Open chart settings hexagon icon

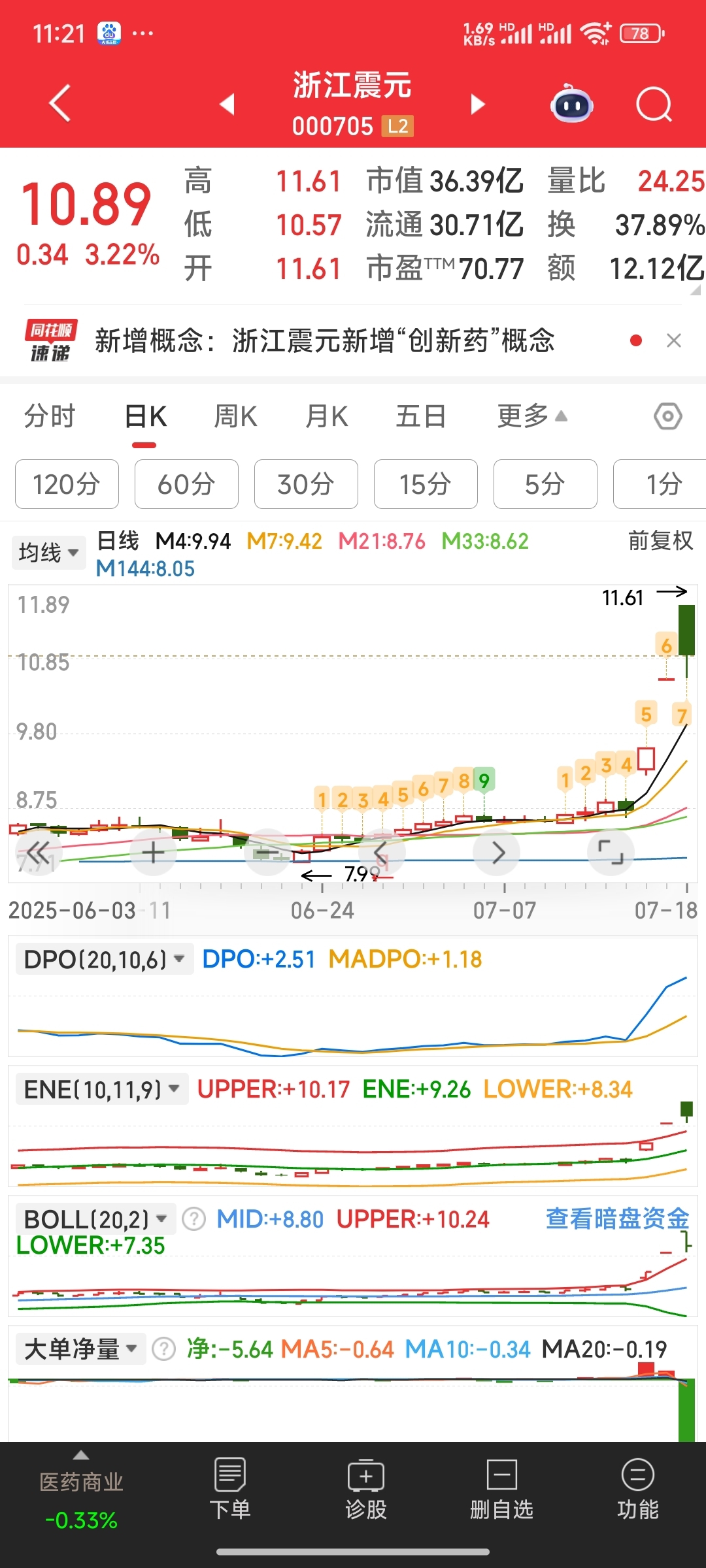click(x=668, y=416)
